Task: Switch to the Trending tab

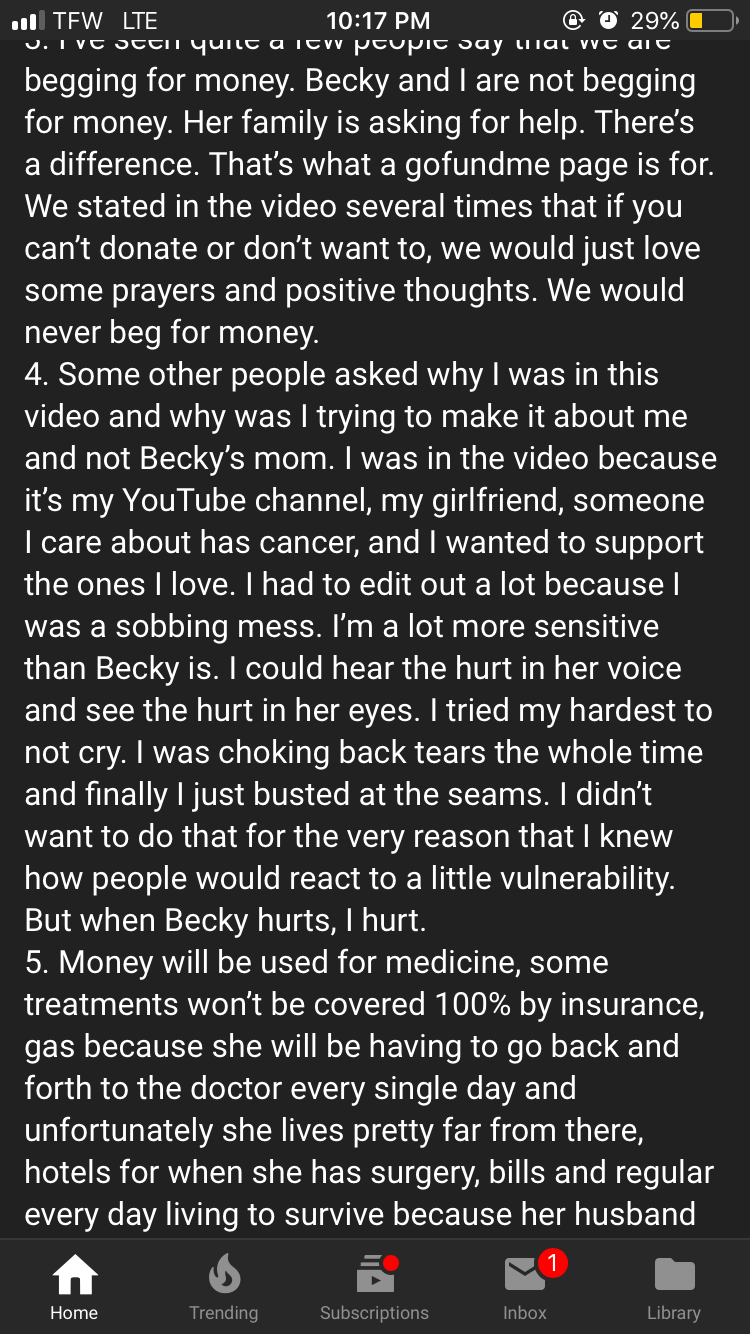Action: tap(224, 1287)
